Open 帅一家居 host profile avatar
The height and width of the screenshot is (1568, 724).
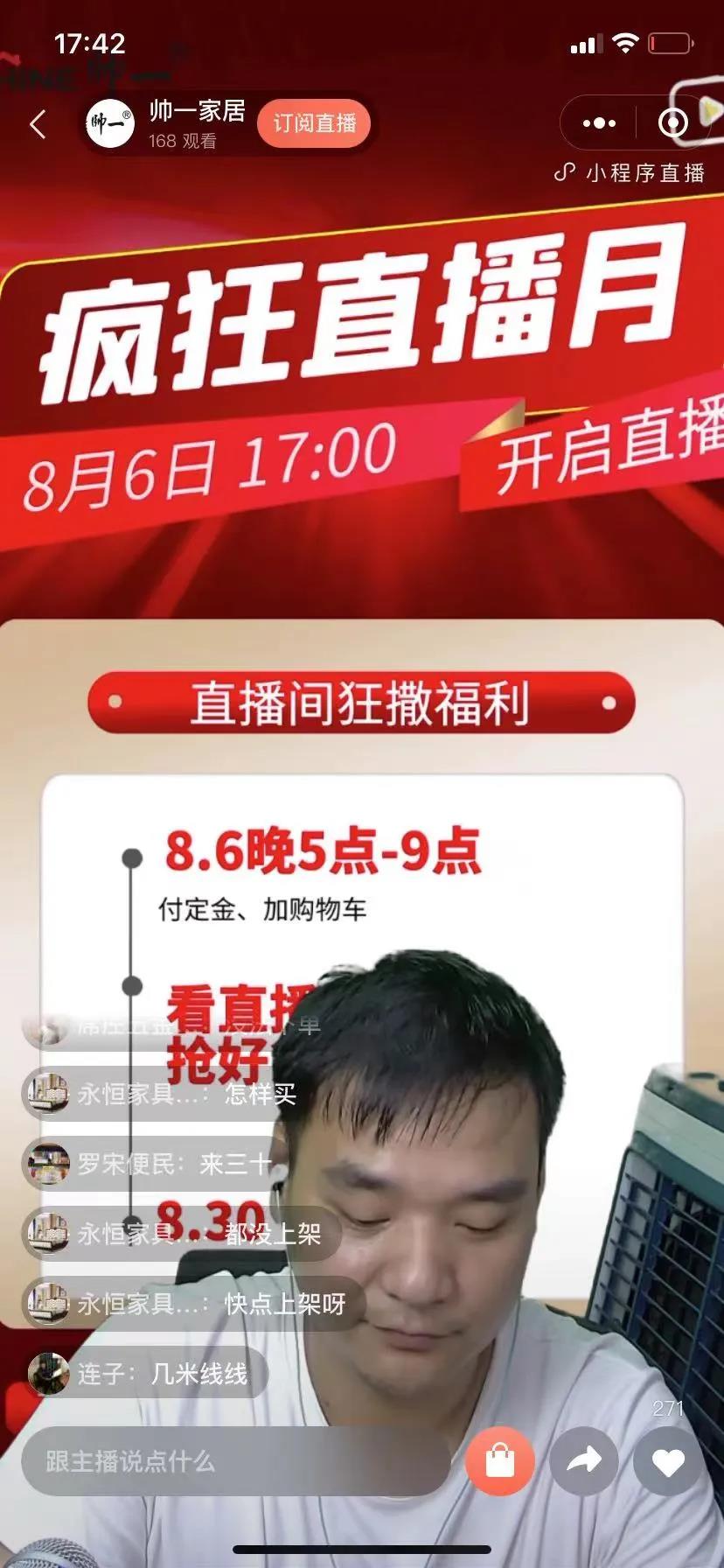tap(110, 124)
